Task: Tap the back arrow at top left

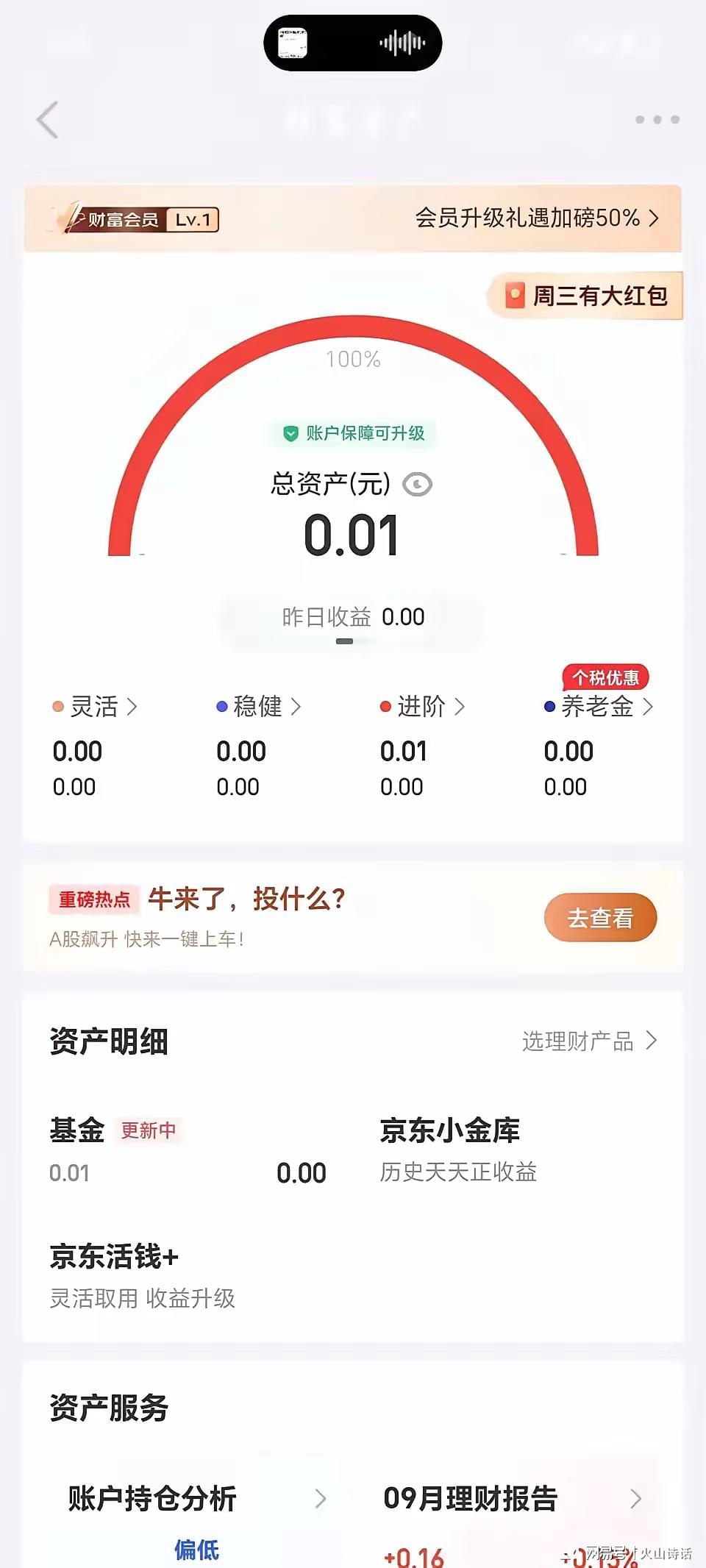Action: 46,119
